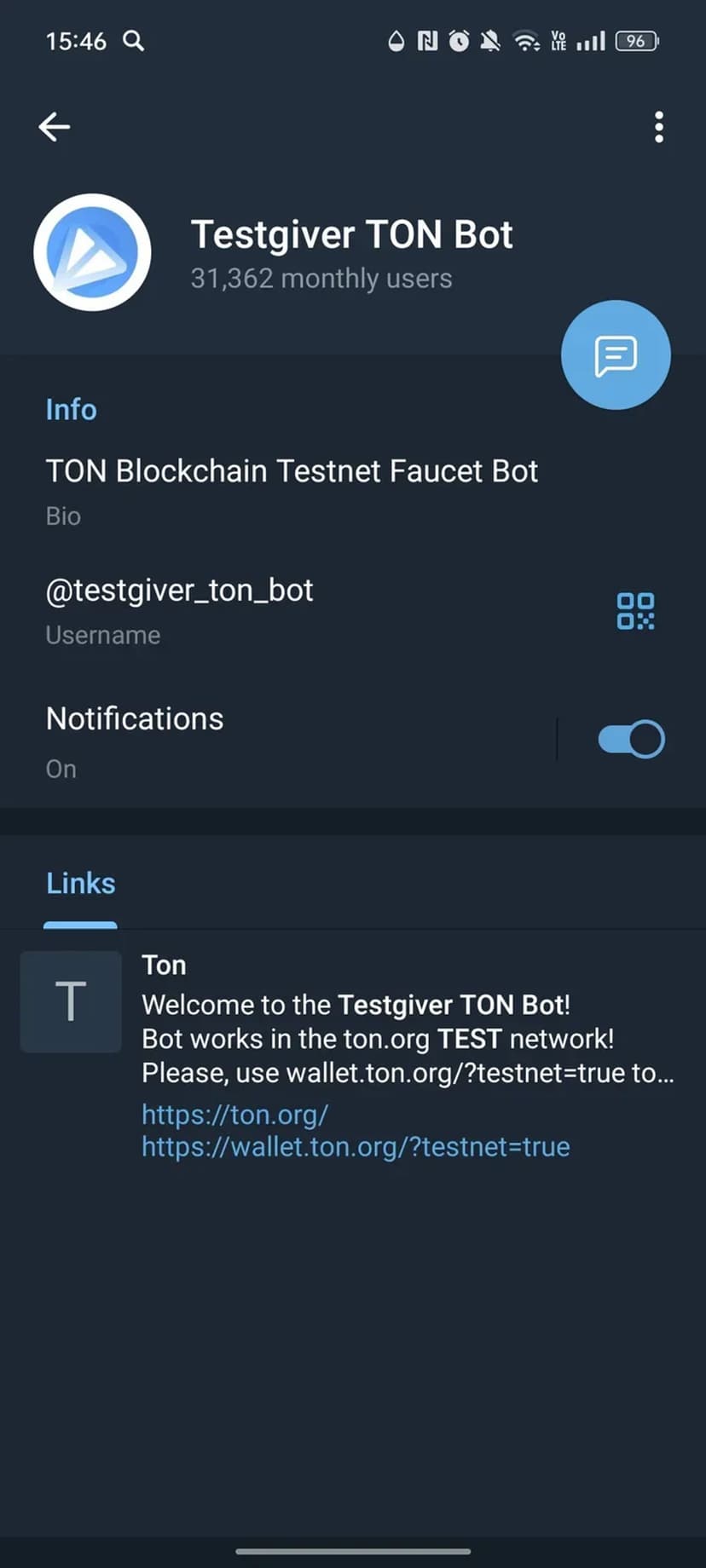Show the QR code for the username
The height and width of the screenshot is (1568, 706).
point(635,611)
